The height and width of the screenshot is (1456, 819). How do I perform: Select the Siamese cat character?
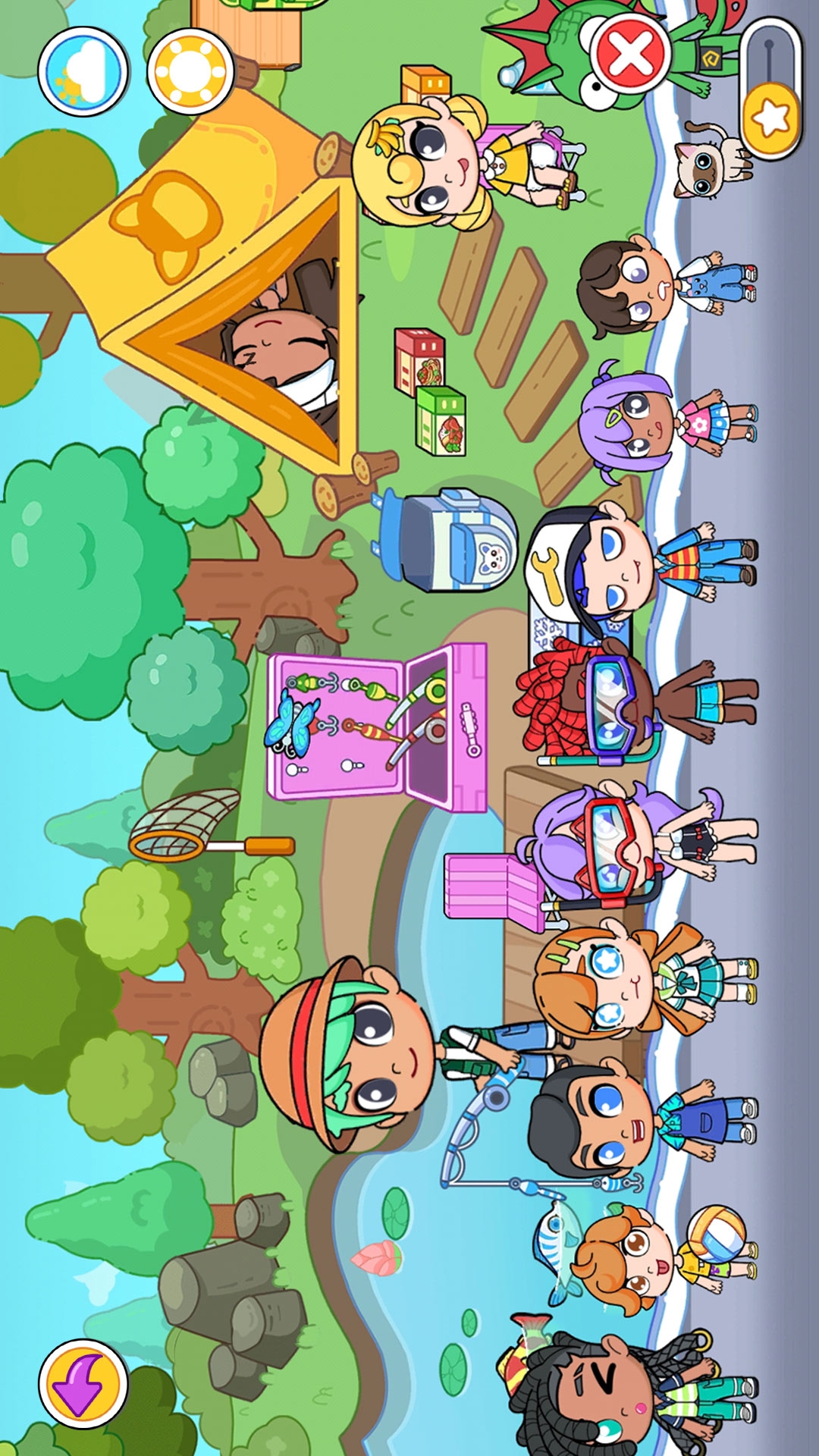coord(709,161)
